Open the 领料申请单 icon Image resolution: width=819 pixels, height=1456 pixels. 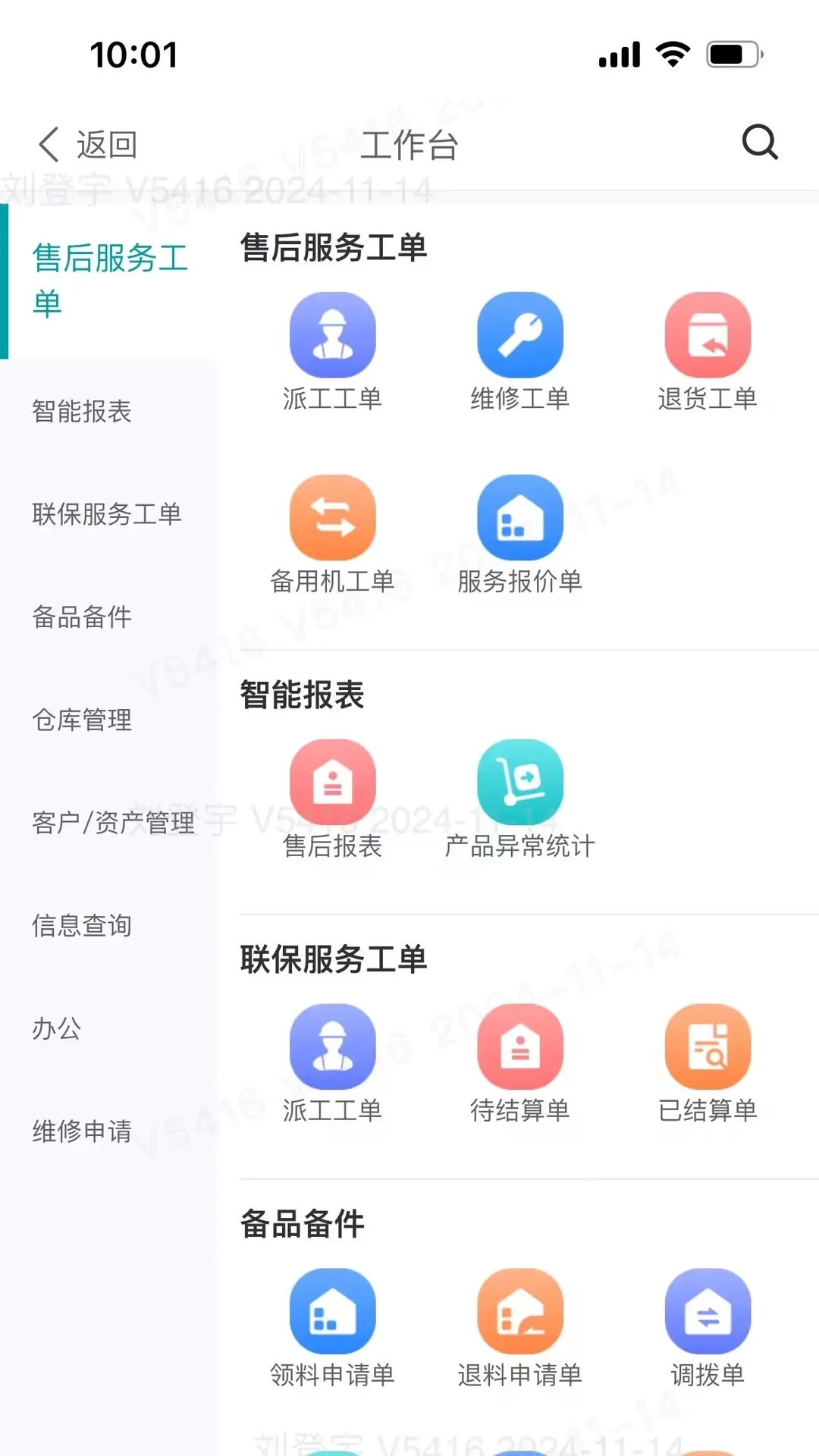(x=333, y=1310)
